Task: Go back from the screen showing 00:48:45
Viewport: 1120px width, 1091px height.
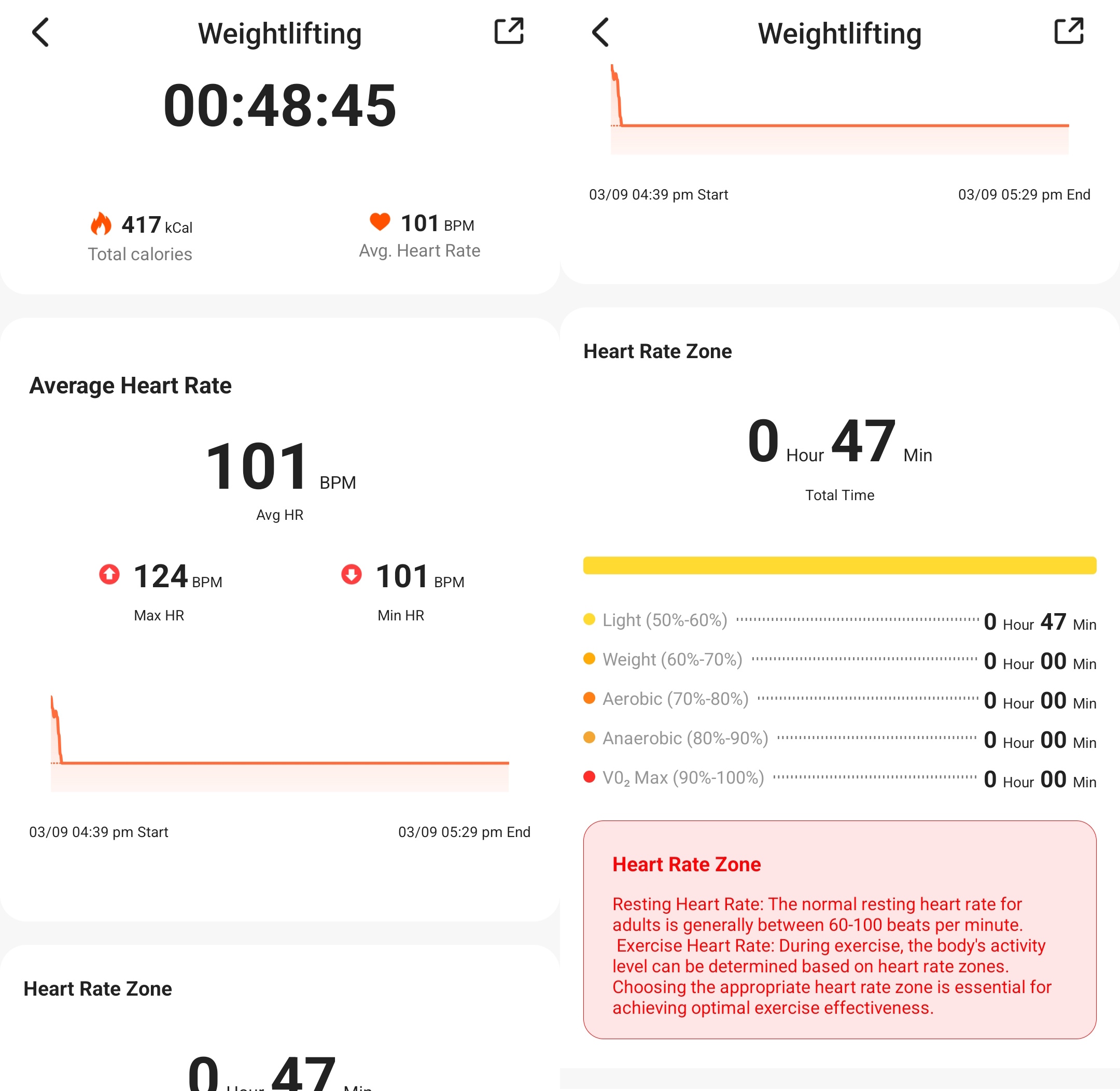Action: [40, 32]
